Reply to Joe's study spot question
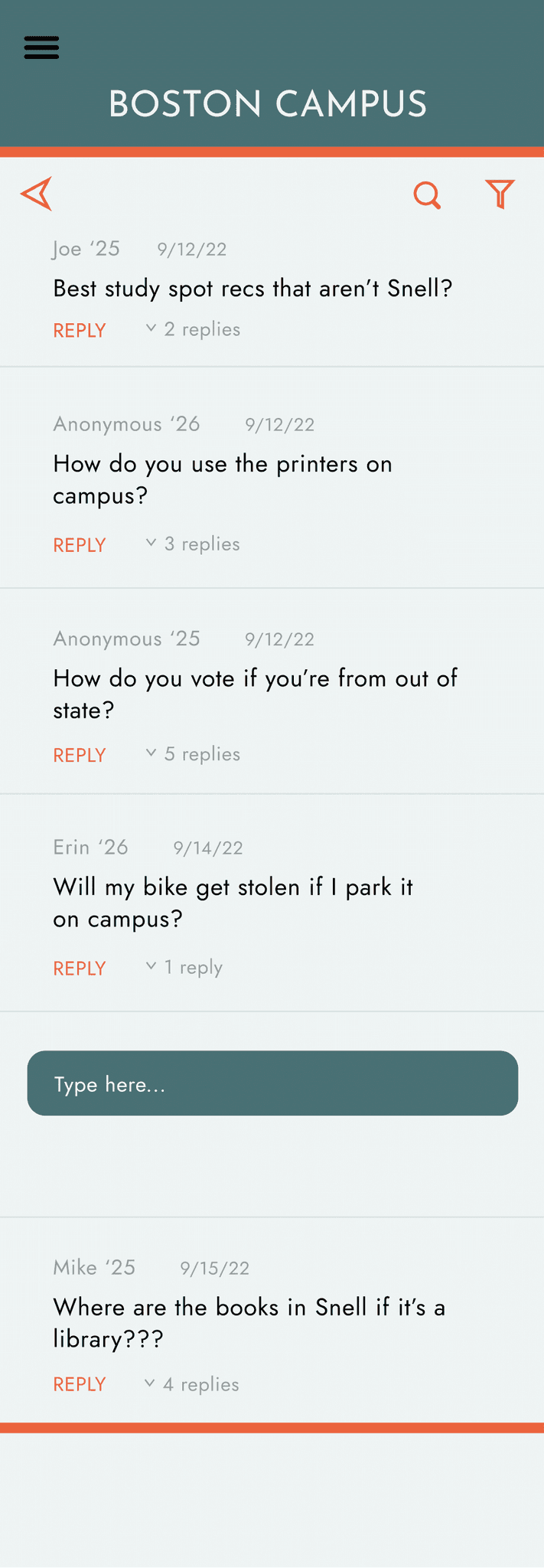This screenshot has height=1568, width=544. point(80,331)
